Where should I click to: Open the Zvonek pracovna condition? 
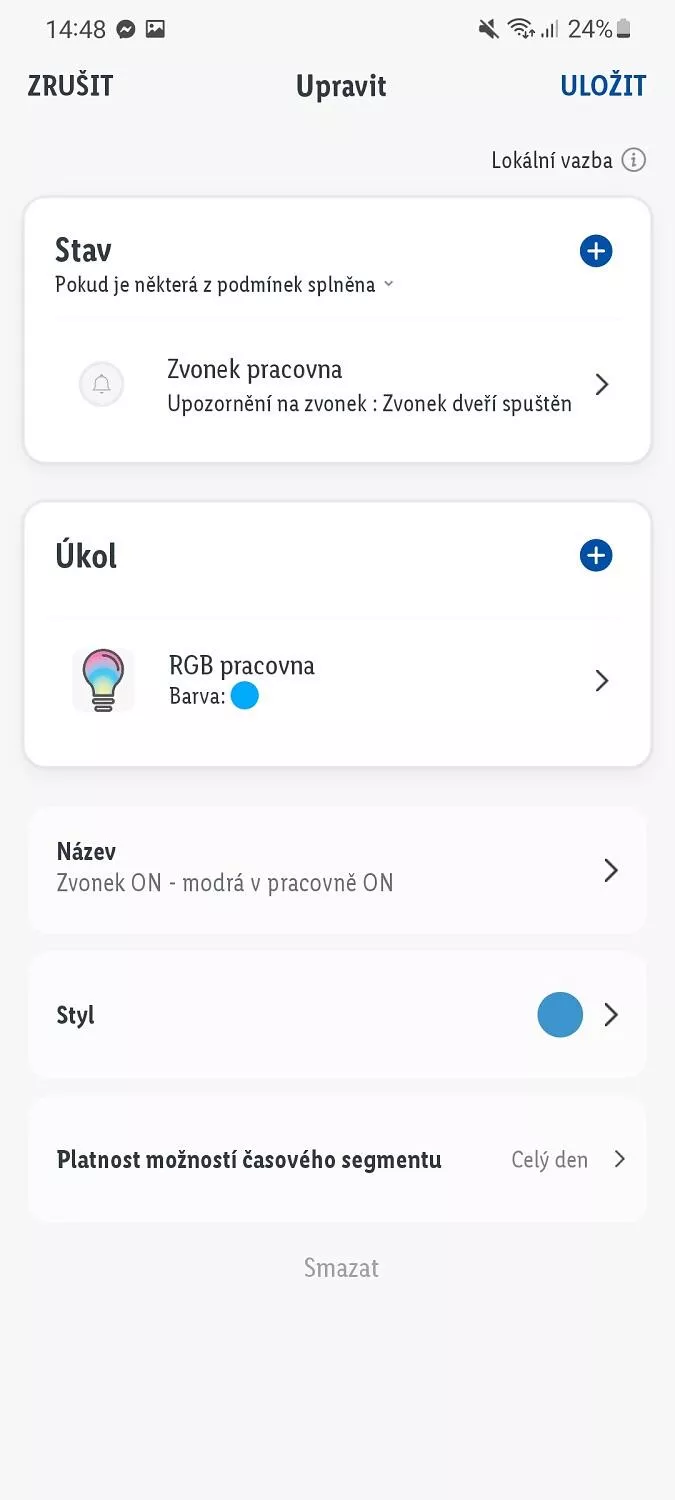(337, 385)
